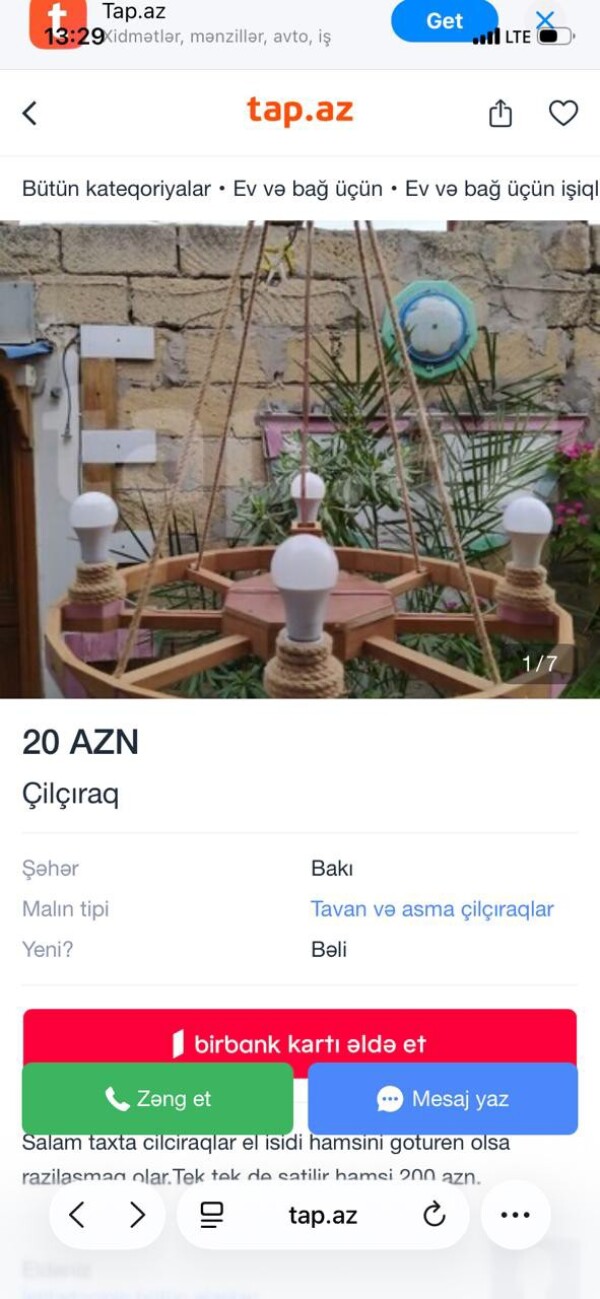Add the listing to favorites with the heart
The width and height of the screenshot is (600, 1299).
[x=563, y=113]
